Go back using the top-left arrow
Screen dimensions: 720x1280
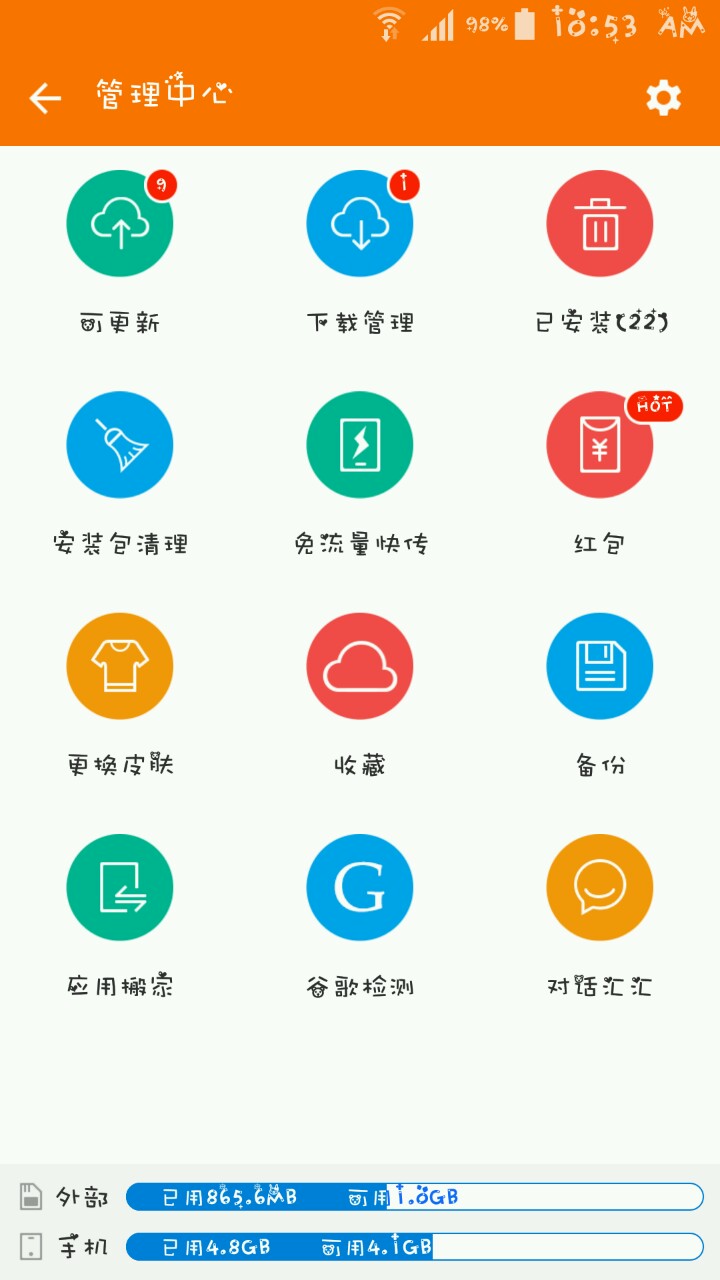(x=45, y=97)
